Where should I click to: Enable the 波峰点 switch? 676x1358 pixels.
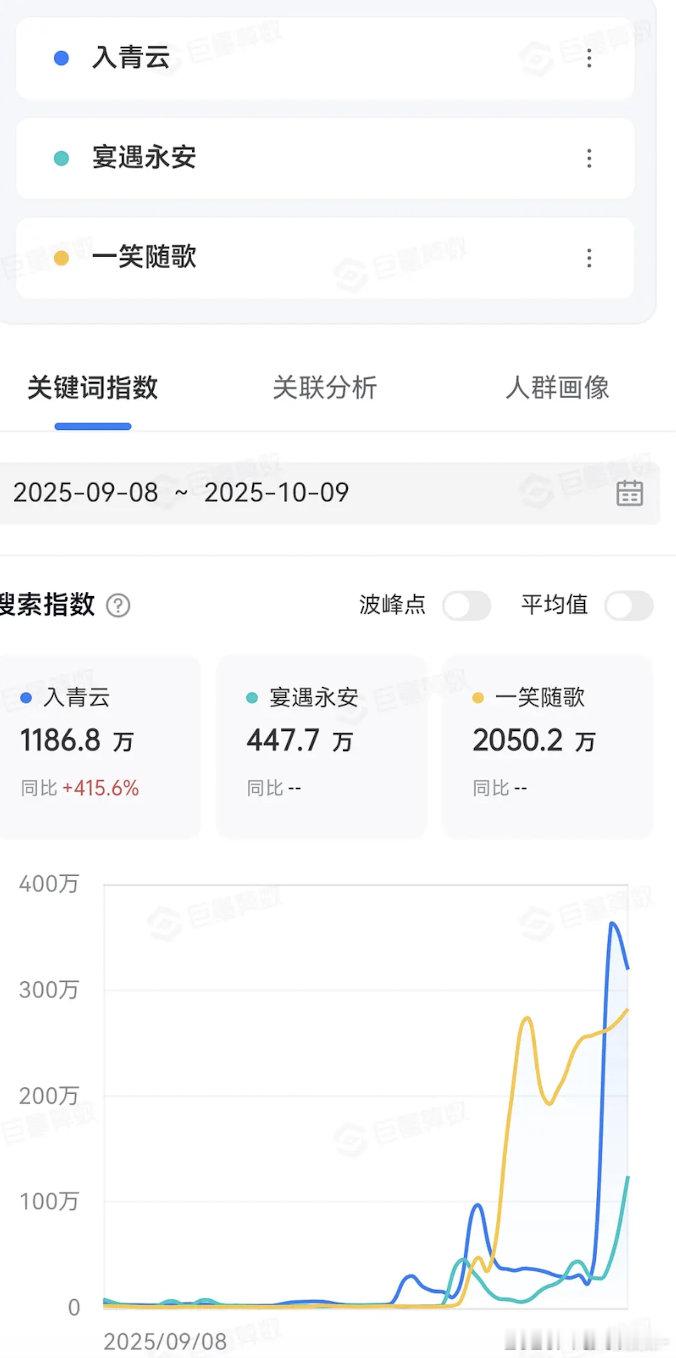[x=466, y=605]
